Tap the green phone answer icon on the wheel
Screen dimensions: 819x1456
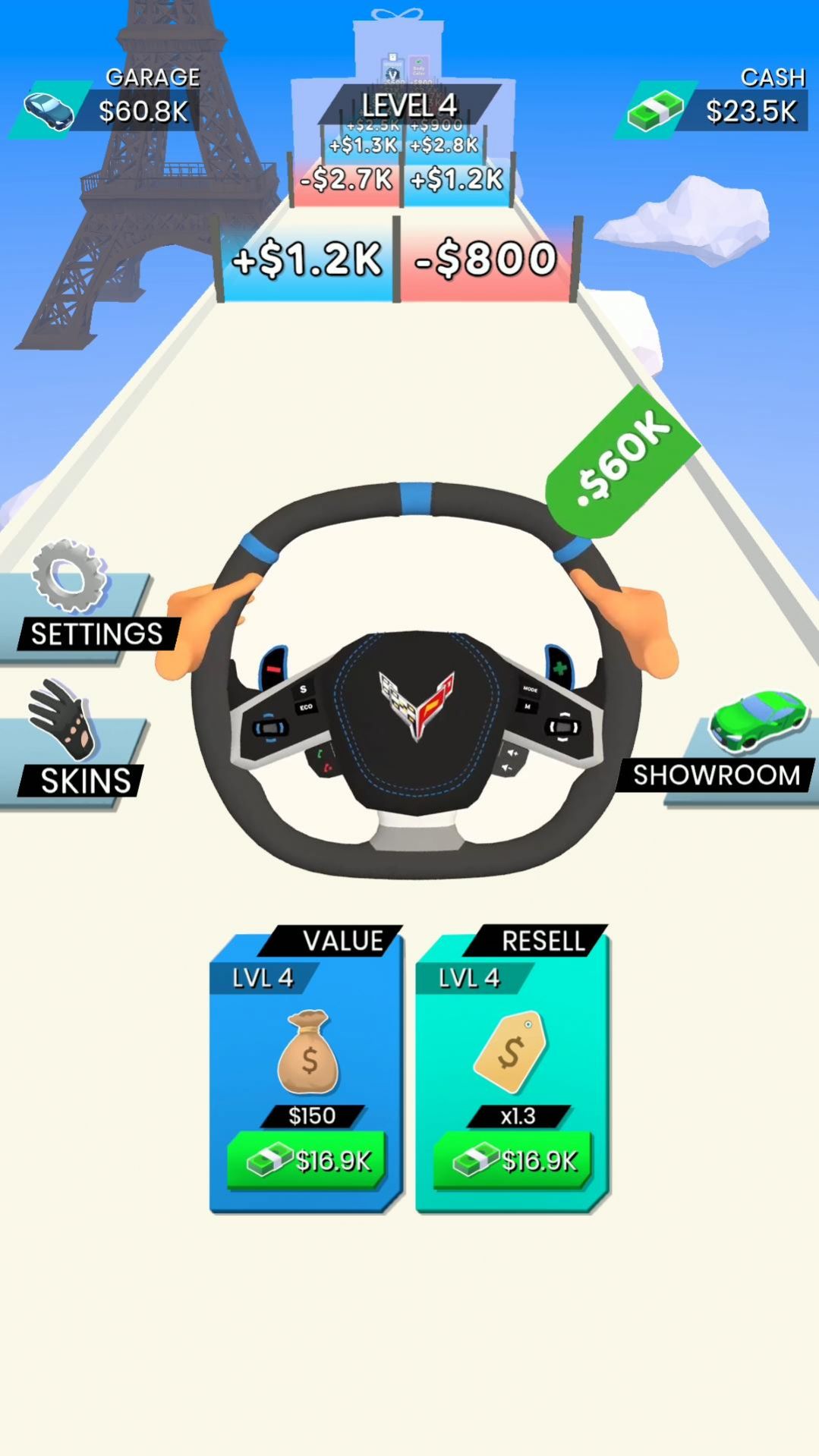click(321, 752)
